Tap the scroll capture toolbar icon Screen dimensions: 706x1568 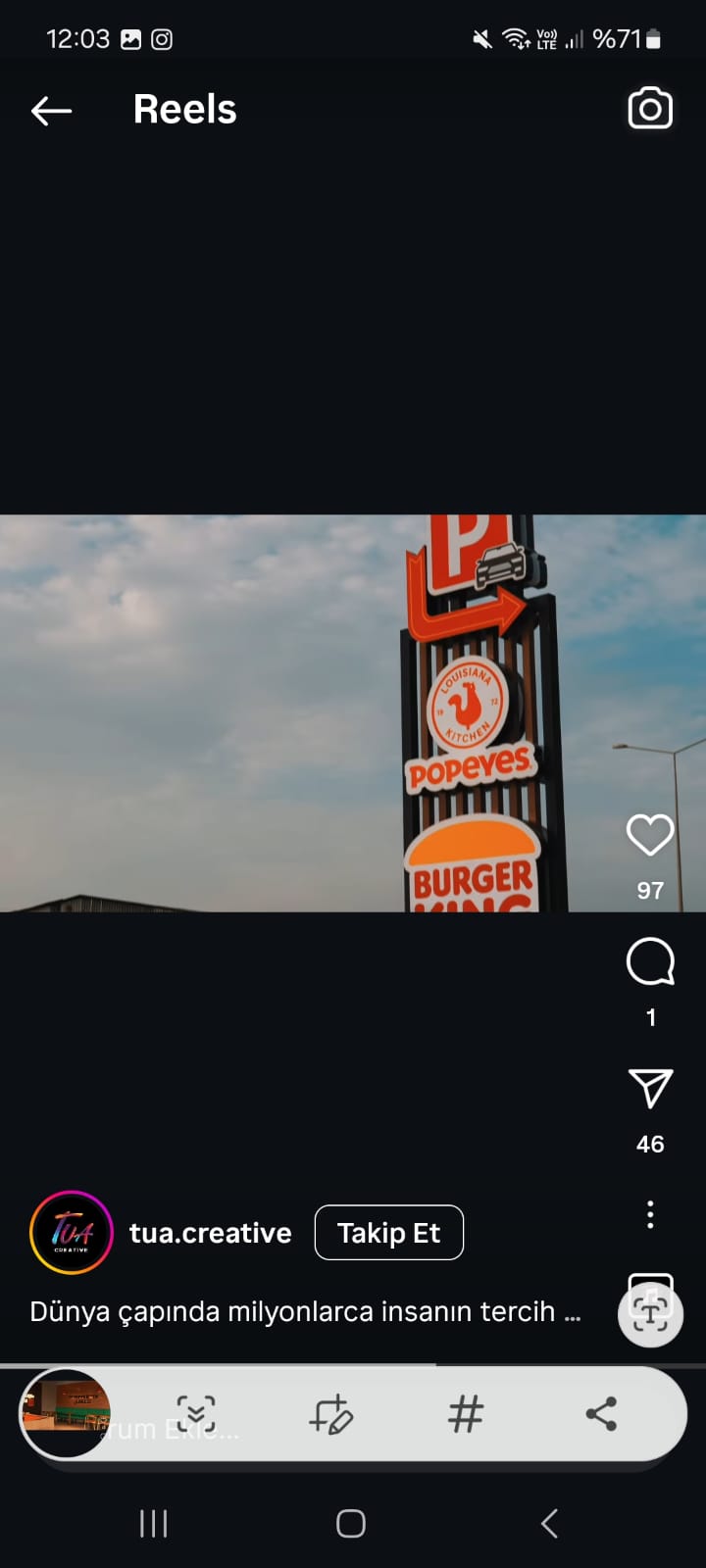coord(196,1414)
